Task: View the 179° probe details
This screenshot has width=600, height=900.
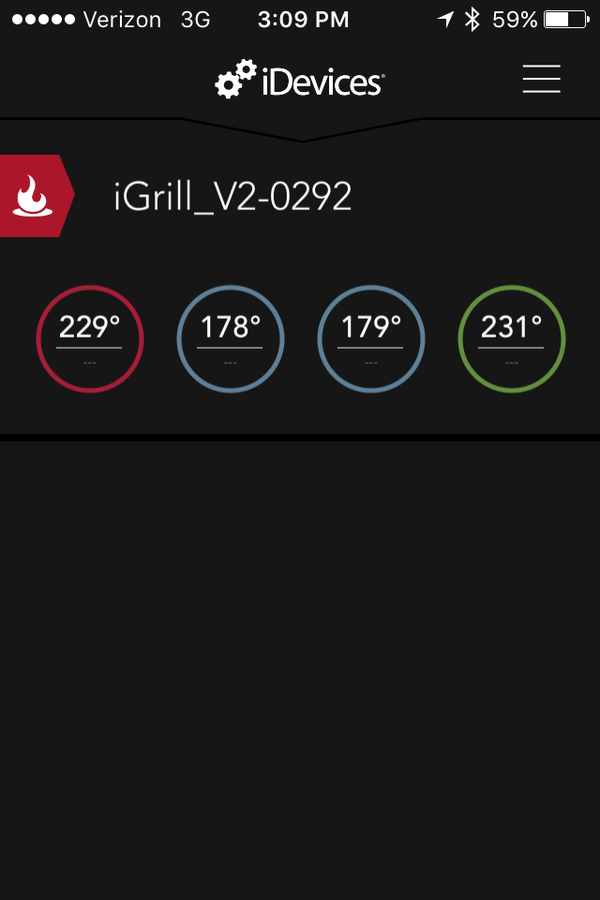Action: coord(371,339)
